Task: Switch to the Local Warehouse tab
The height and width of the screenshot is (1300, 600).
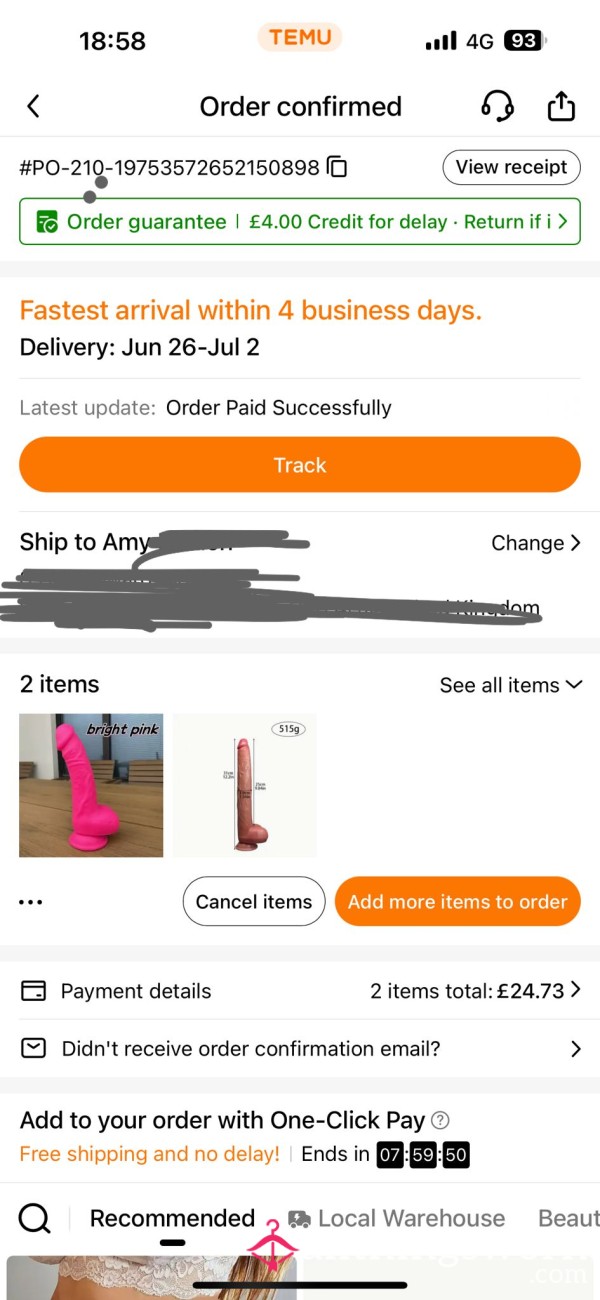Action: (x=396, y=1218)
